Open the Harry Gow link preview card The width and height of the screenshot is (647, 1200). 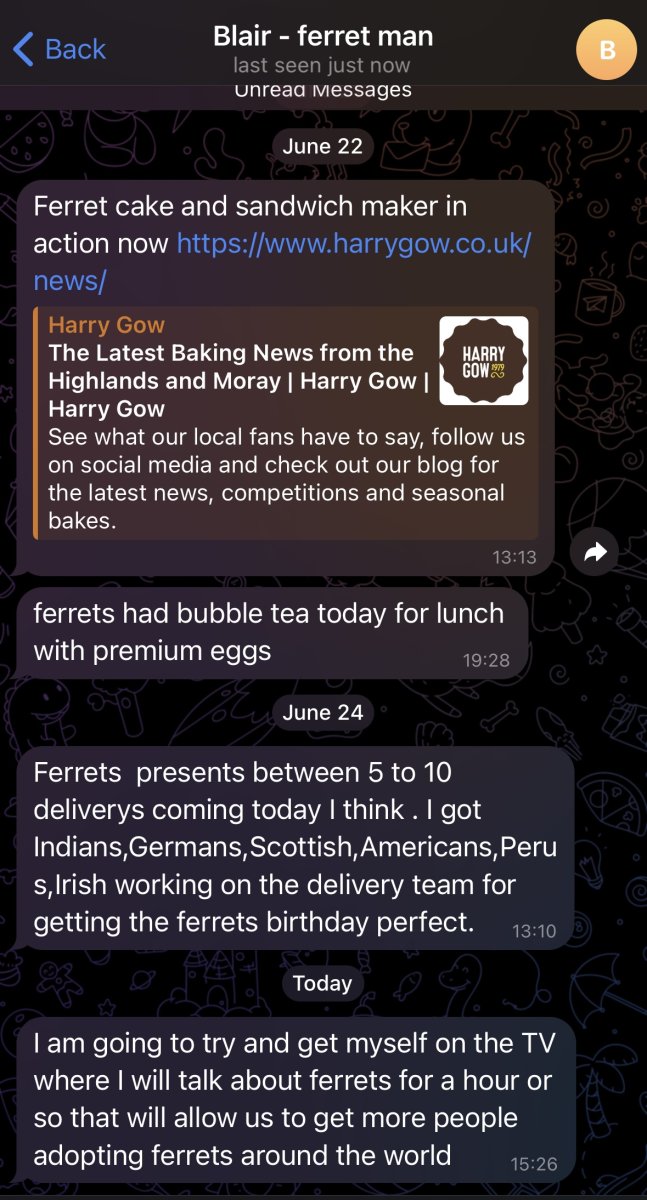[x=286, y=423]
